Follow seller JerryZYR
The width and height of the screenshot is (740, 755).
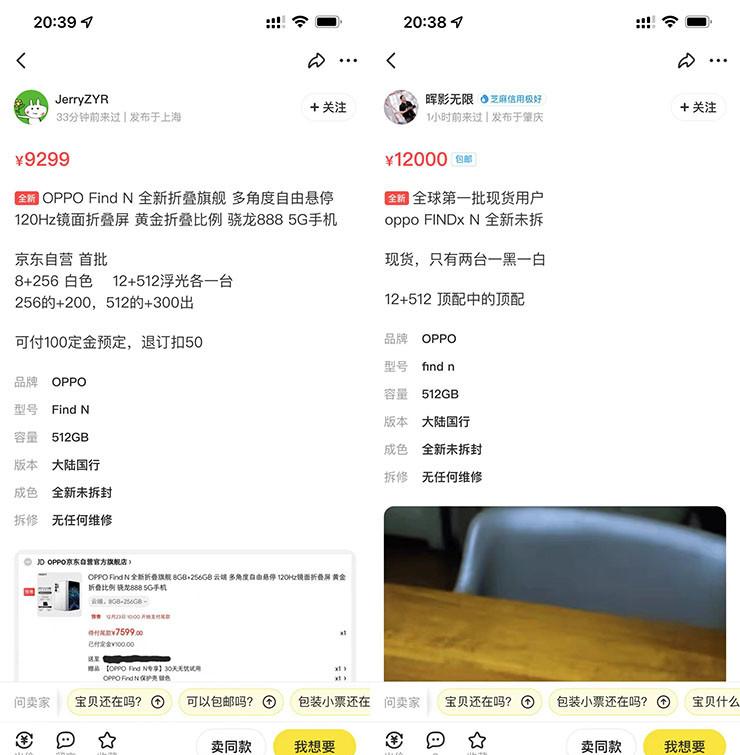click(328, 107)
